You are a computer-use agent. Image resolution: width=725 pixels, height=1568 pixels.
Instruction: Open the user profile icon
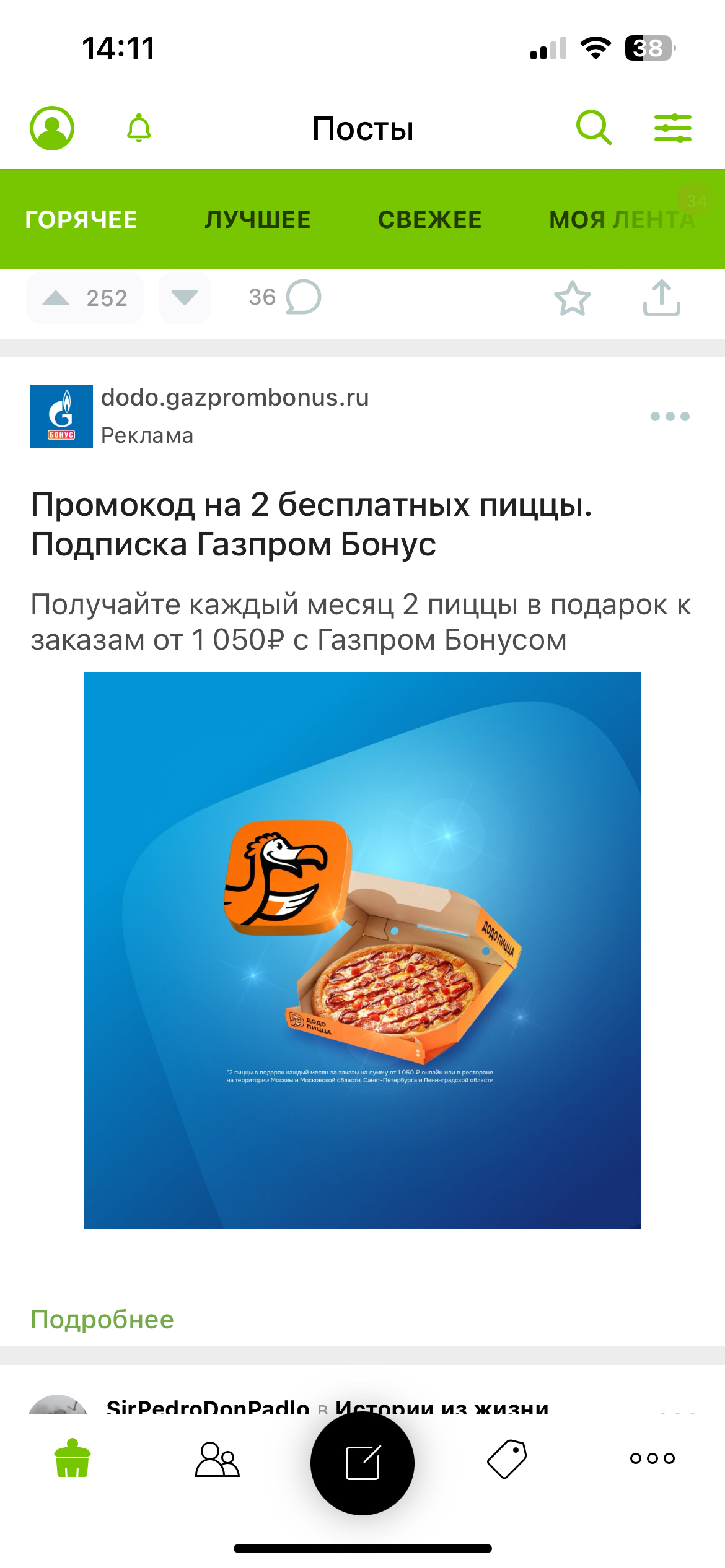[x=52, y=128]
